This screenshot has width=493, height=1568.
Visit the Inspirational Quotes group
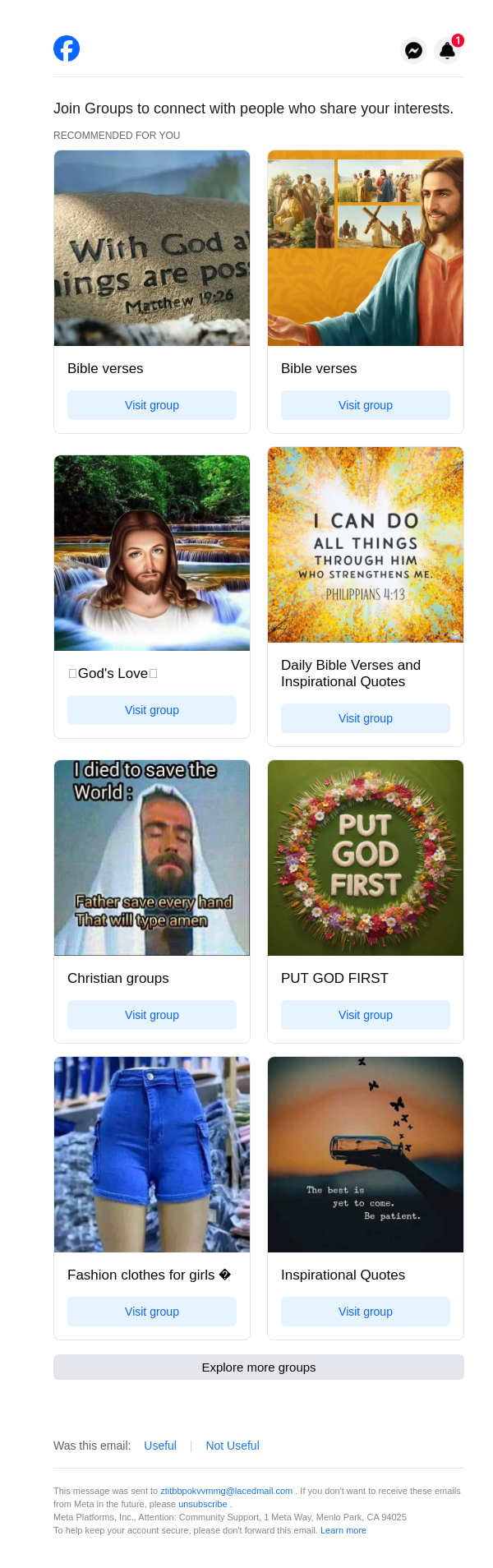coord(366,1312)
